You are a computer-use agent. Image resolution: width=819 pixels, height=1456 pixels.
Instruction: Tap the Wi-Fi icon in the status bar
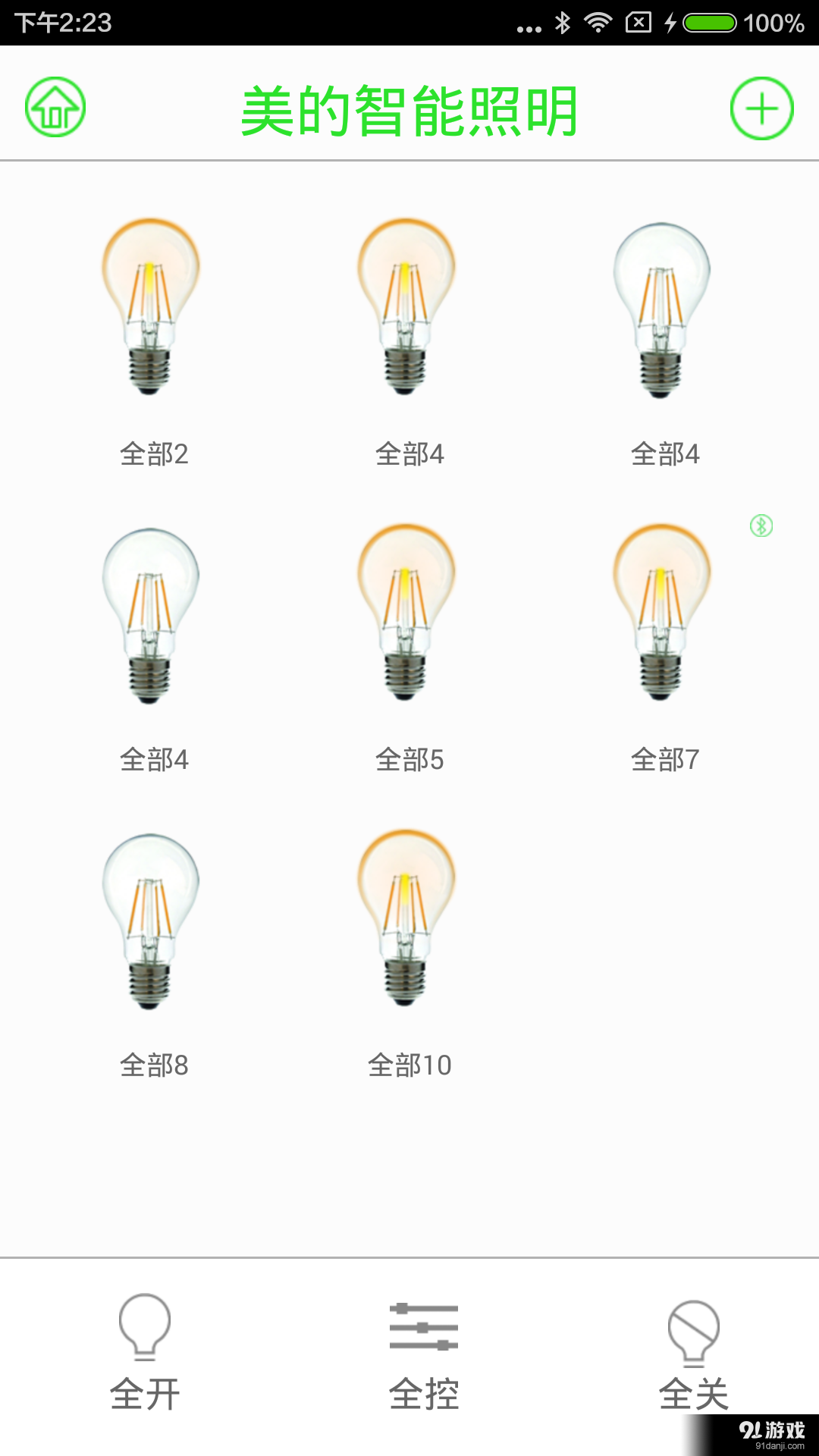[x=598, y=23]
